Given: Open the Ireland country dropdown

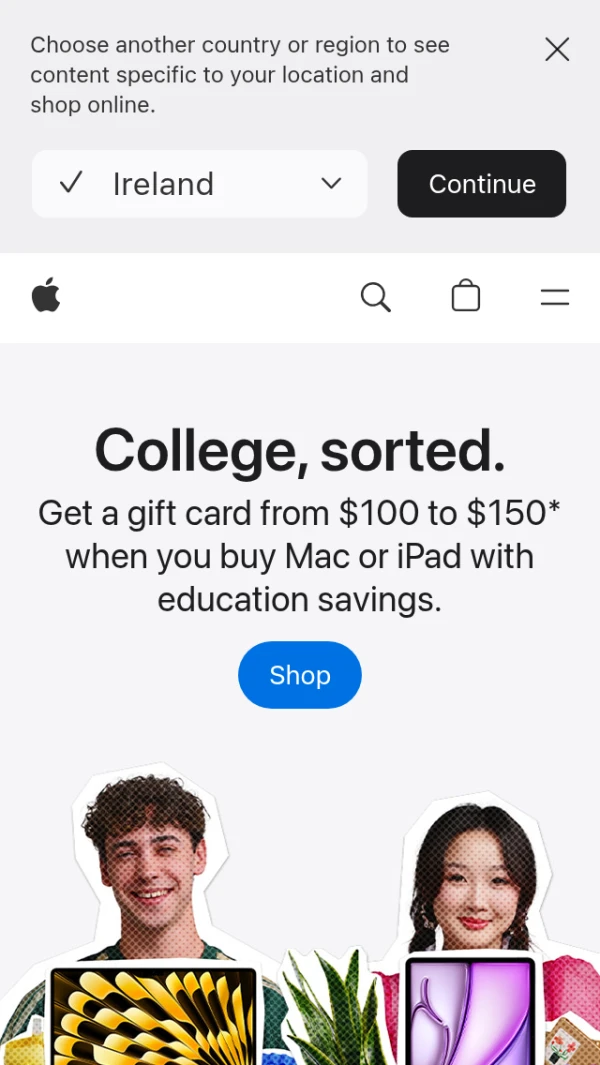Looking at the screenshot, I should [x=200, y=184].
